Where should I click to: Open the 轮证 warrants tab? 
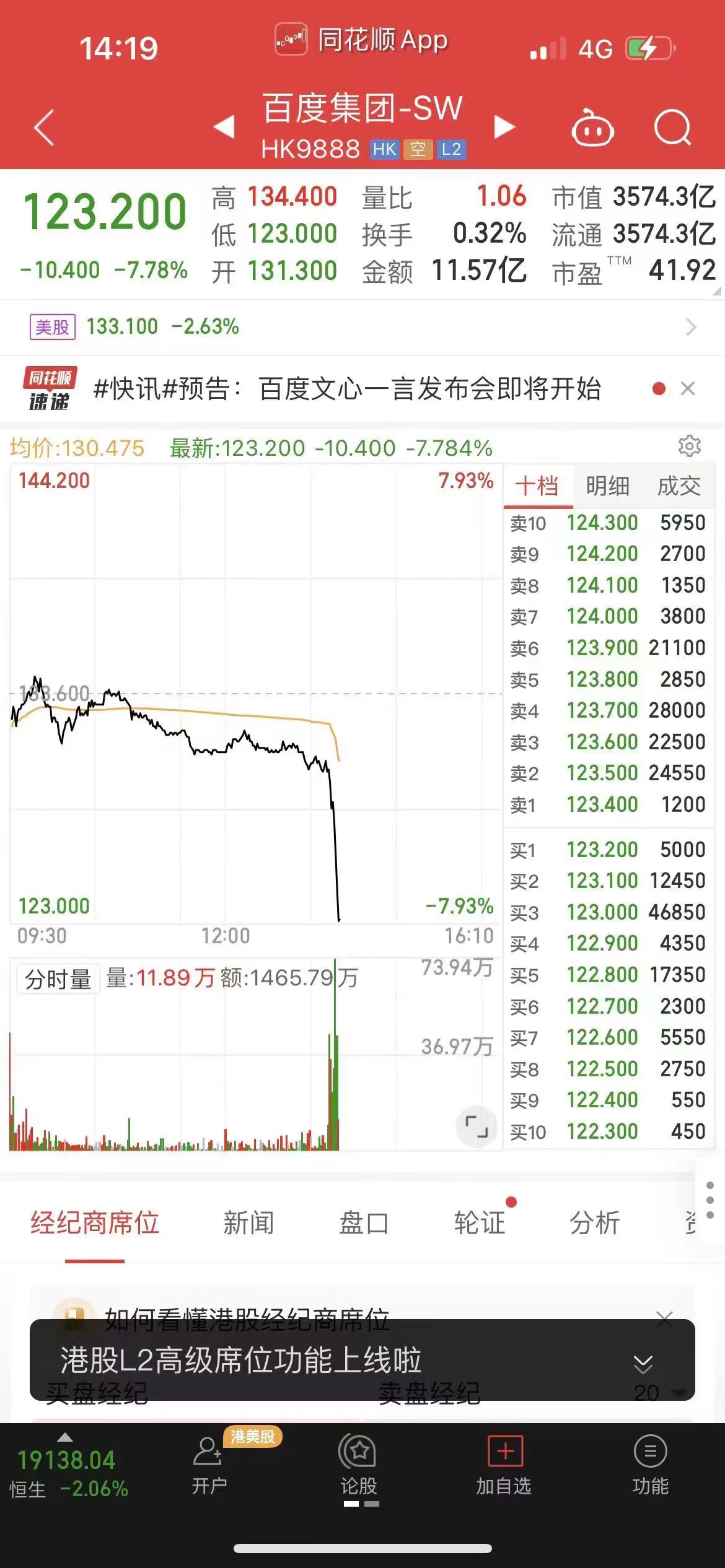pyautogui.click(x=481, y=1222)
